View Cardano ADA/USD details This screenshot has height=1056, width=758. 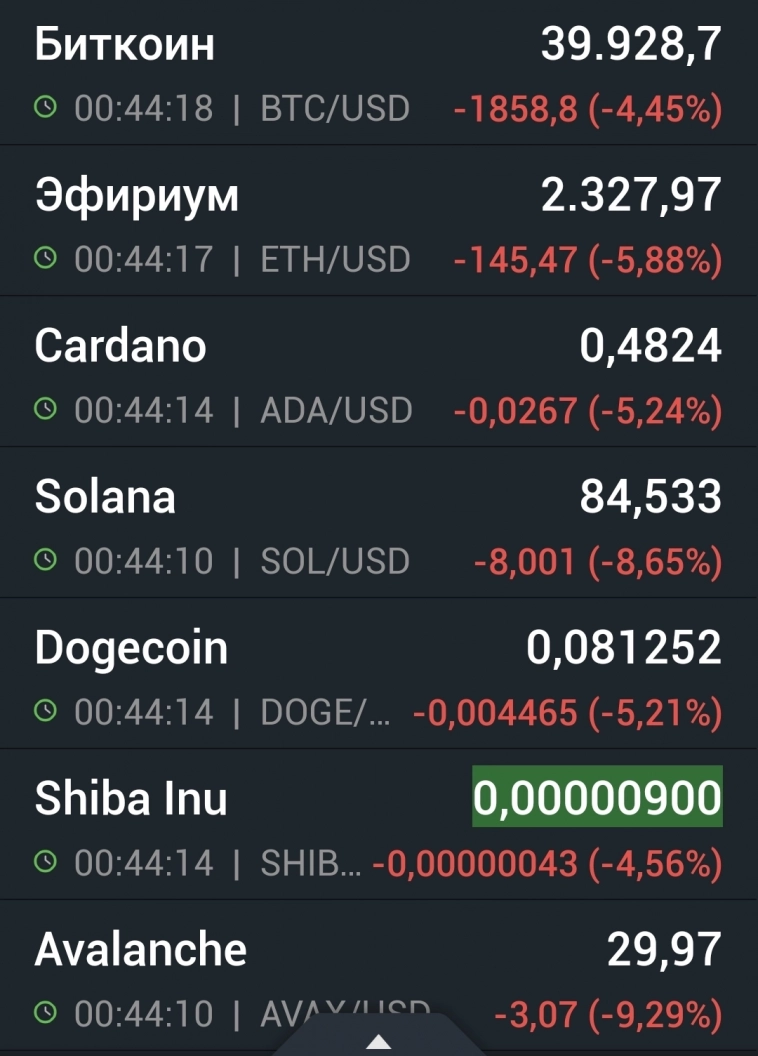point(378,377)
